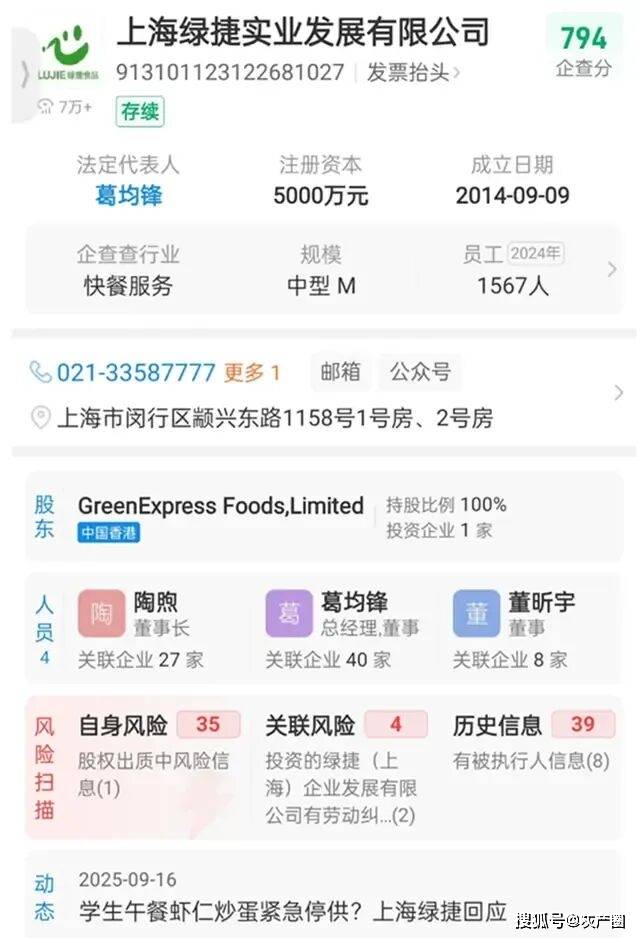Read the 2025-09-16 news about 虾仁炒蛋停供
The height and width of the screenshot is (938, 640).
[292, 910]
